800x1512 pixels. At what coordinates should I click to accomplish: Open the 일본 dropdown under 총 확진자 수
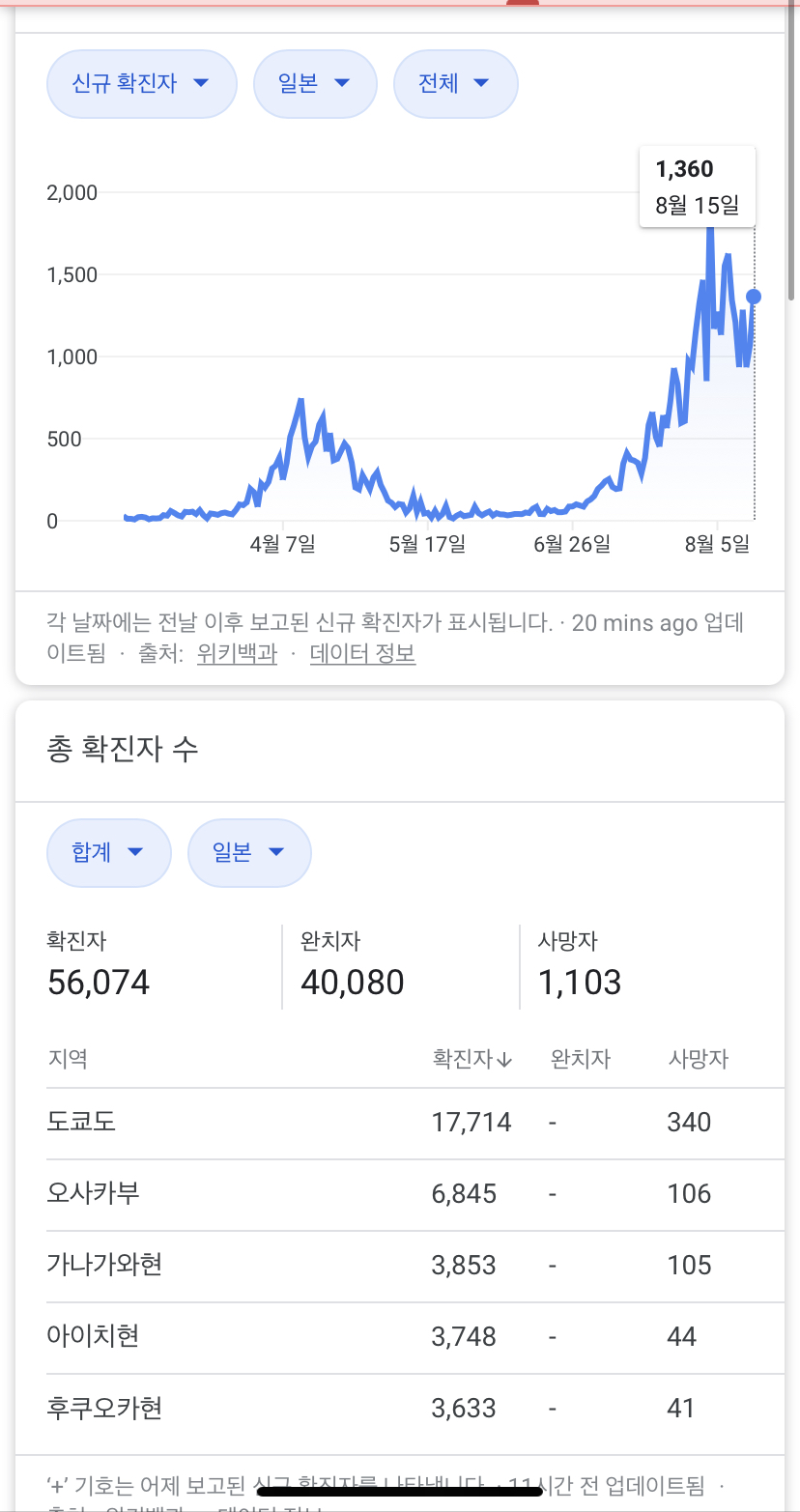[248, 852]
